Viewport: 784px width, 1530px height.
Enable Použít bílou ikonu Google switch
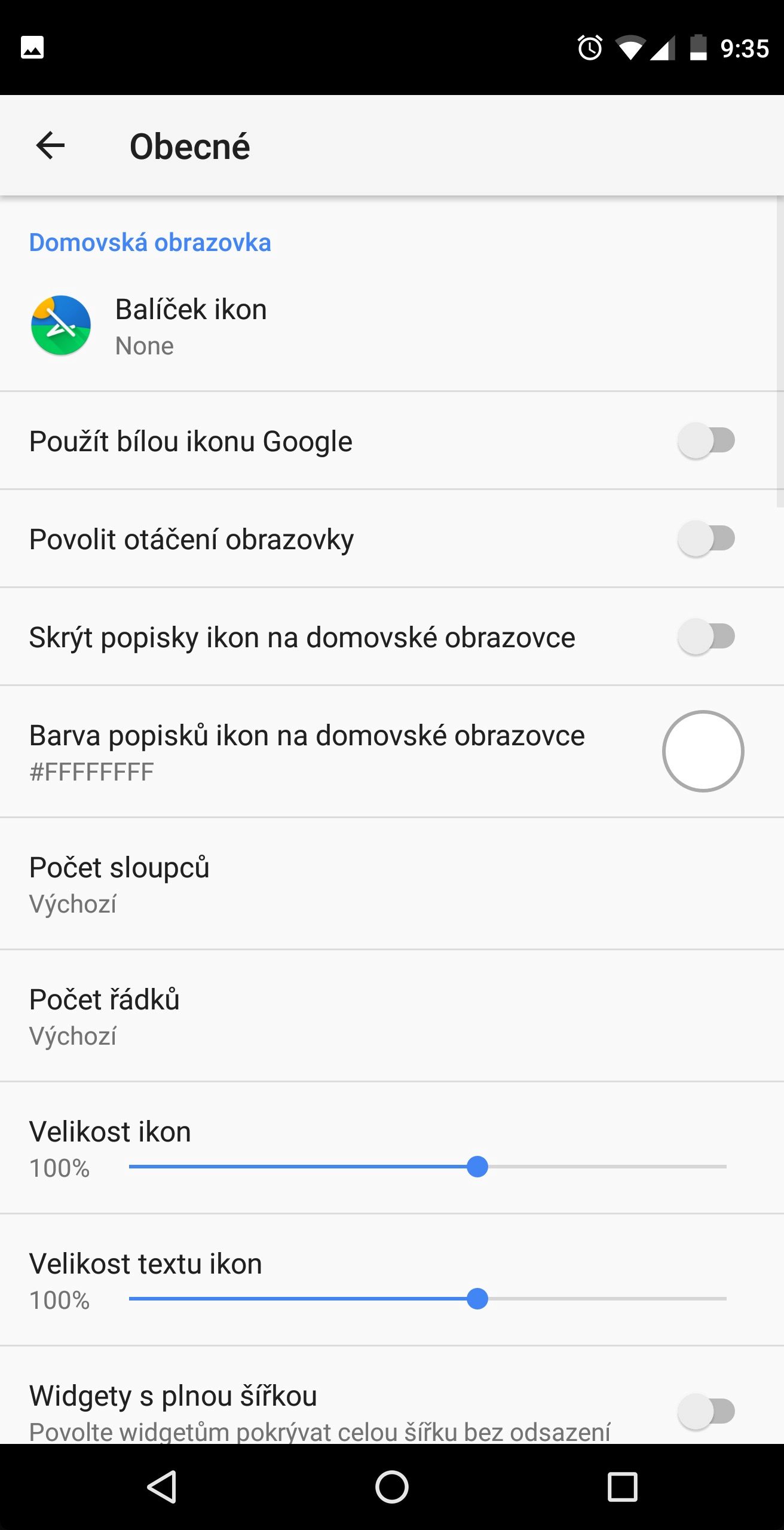706,440
